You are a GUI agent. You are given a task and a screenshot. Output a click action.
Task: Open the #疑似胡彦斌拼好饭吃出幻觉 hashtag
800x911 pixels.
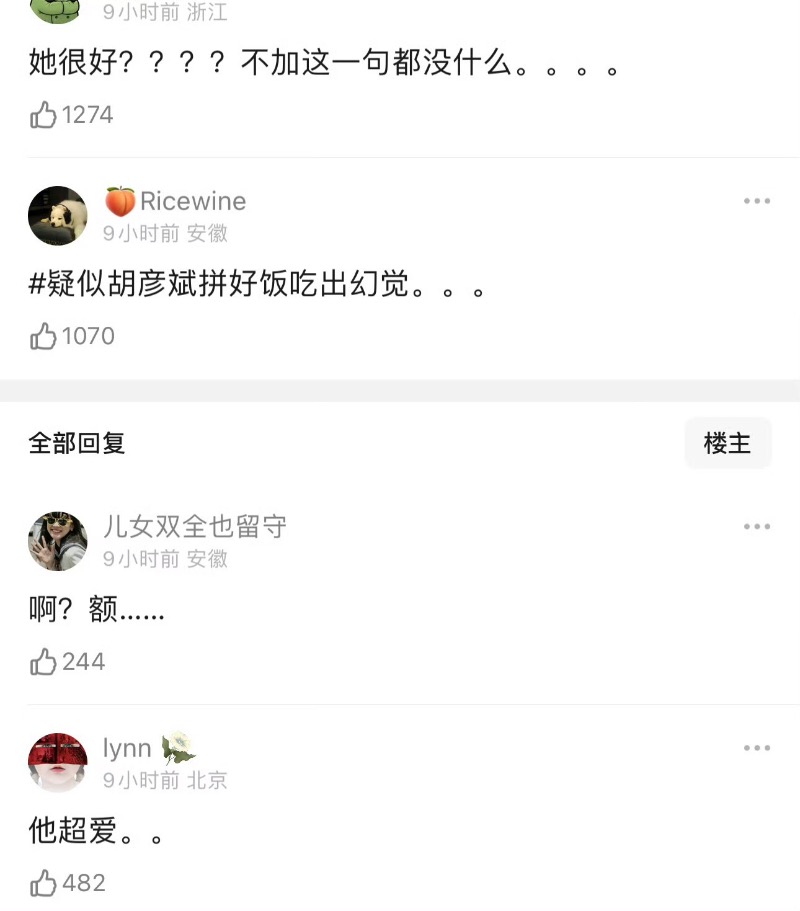[x=220, y=284]
